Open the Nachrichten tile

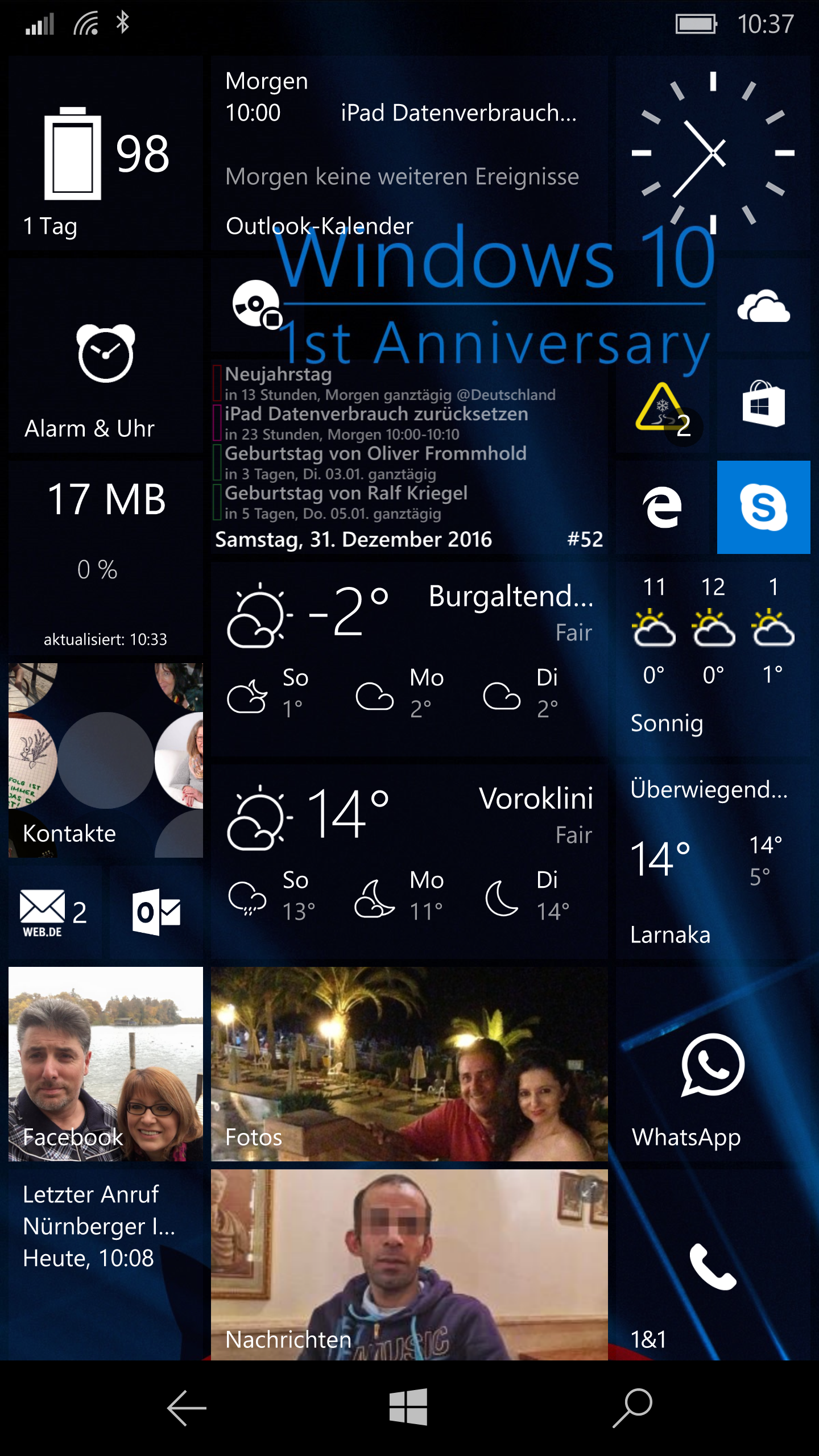(x=409, y=1265)
